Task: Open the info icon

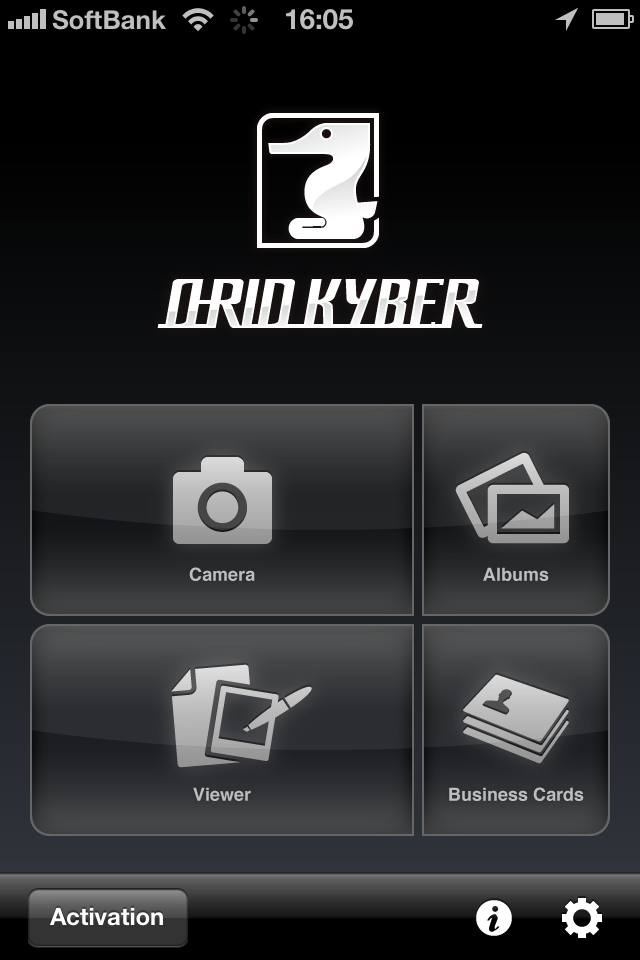Action: click(x=493, y=917)
